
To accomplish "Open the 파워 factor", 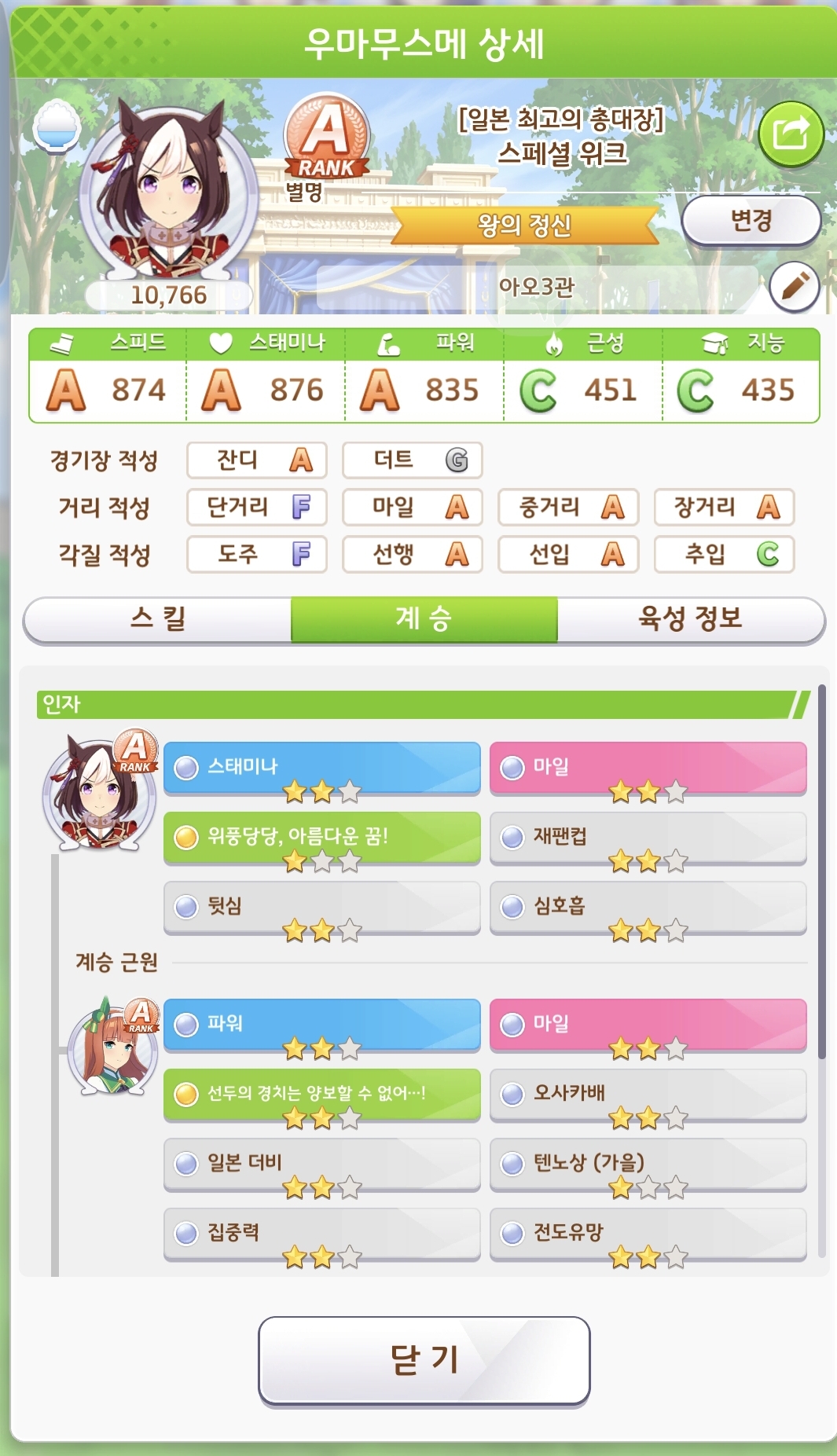I will coord(321,1025).
